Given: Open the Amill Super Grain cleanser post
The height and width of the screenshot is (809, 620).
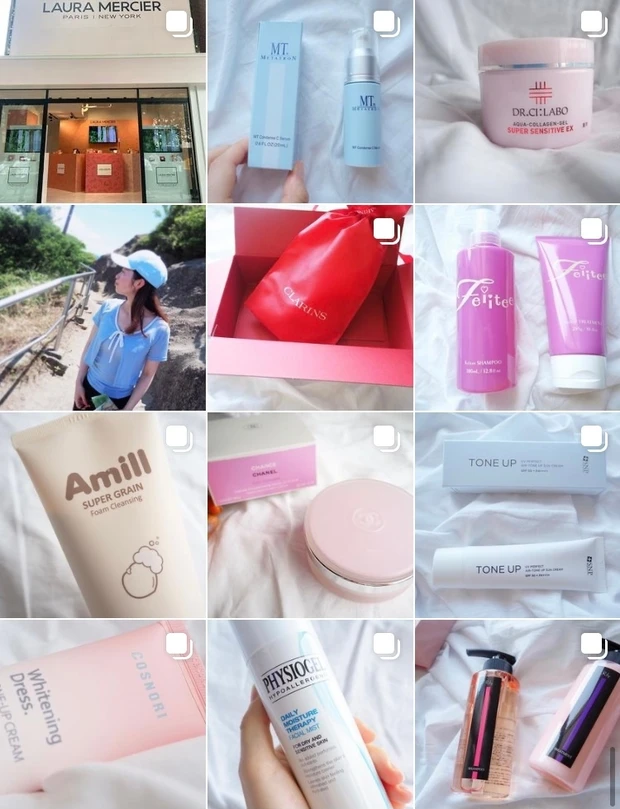Looking at the screenshot, I should point(102,515).
